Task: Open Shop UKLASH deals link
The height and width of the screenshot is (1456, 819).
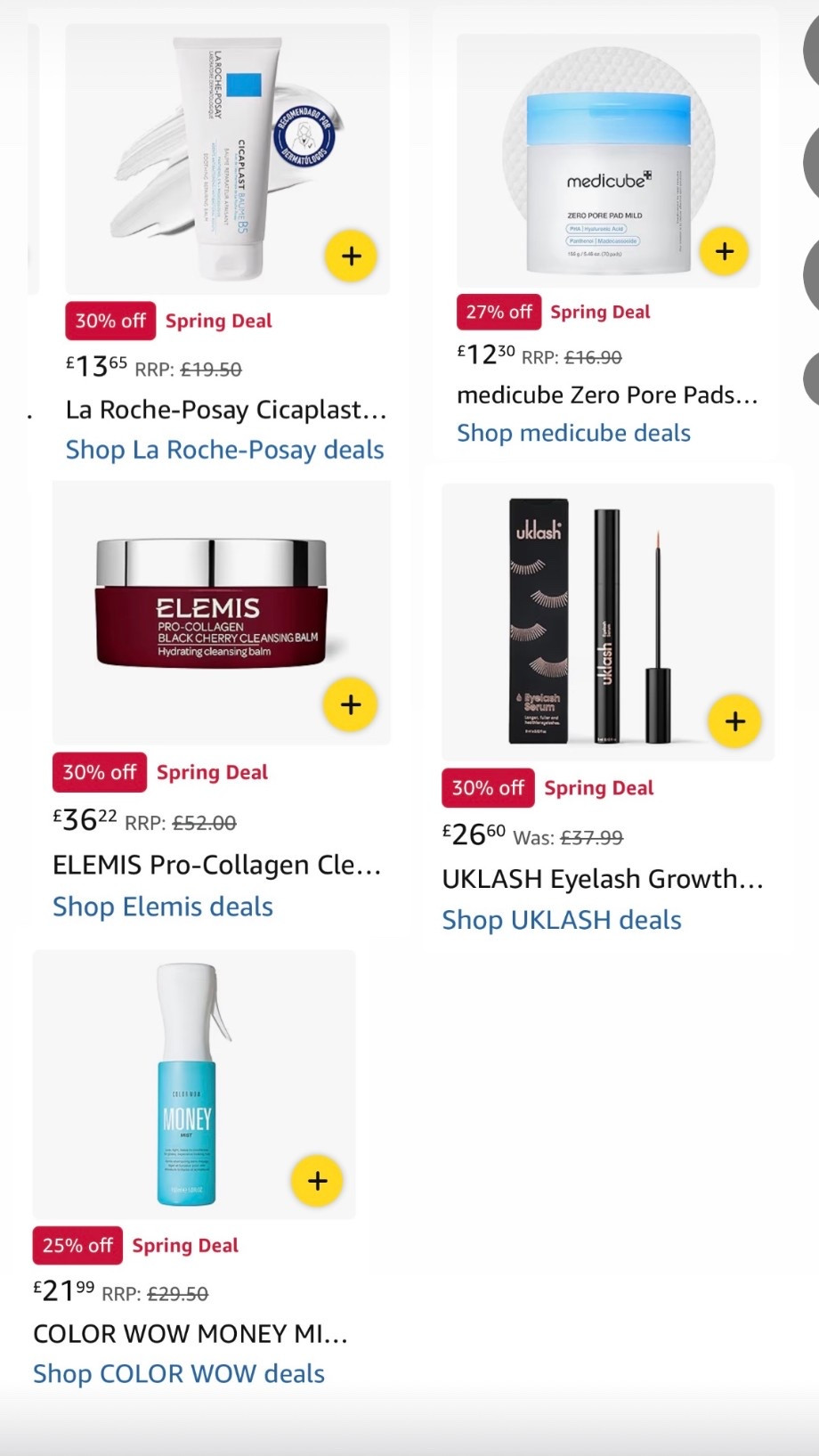Action: pyautogui.click(x=562, y=919)
